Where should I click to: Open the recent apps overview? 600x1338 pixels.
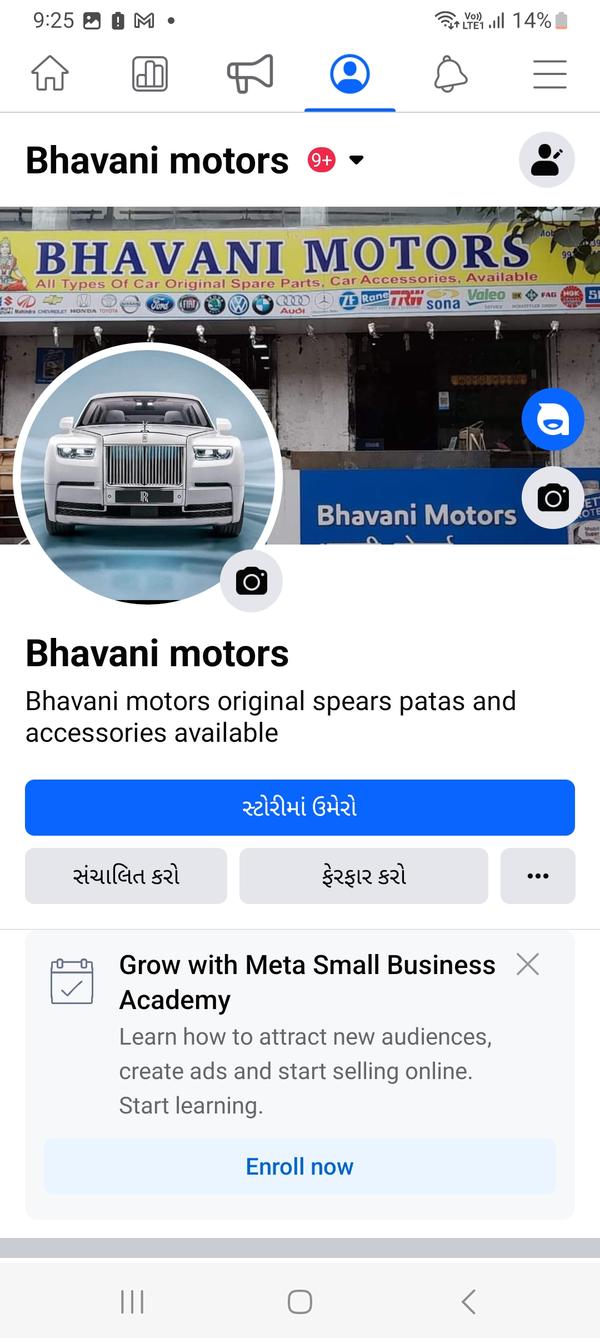coord(132,1301)
